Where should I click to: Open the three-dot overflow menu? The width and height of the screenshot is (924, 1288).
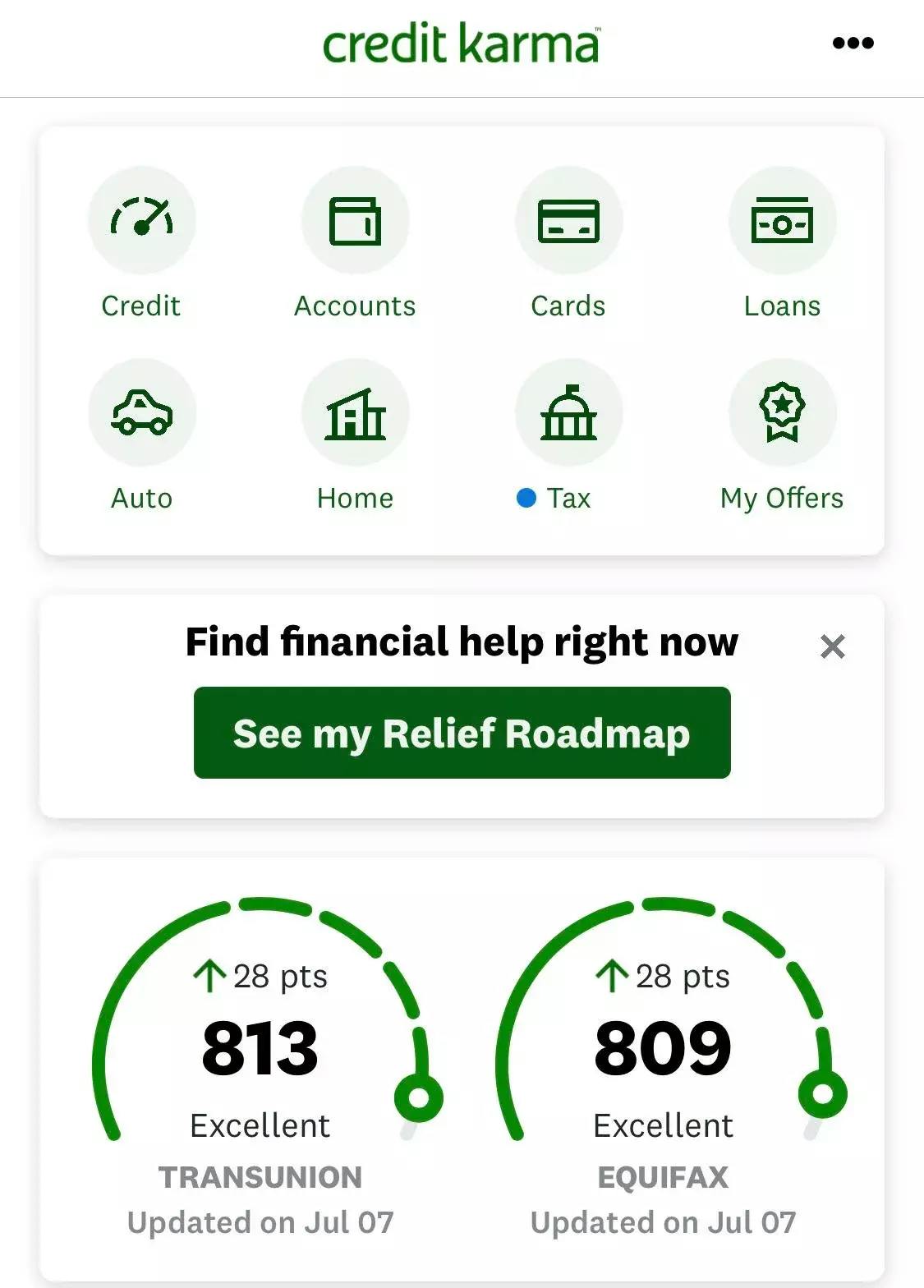tap(853, 43)
